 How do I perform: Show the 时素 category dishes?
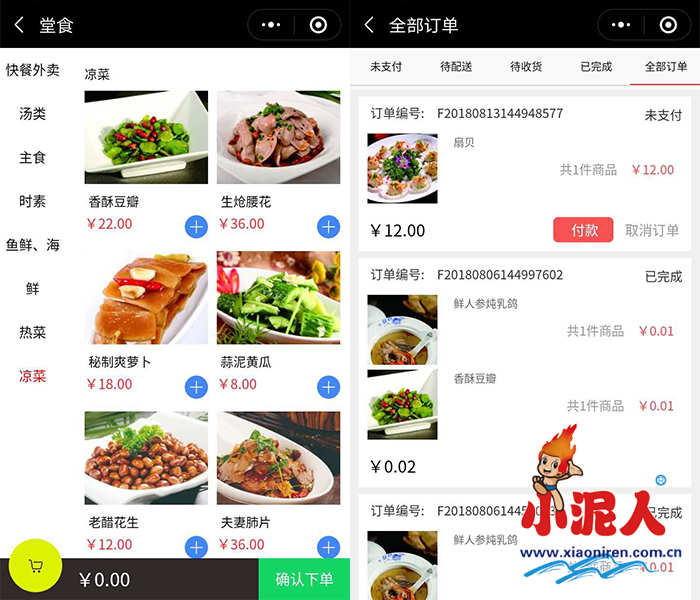[x=33, y=201]
